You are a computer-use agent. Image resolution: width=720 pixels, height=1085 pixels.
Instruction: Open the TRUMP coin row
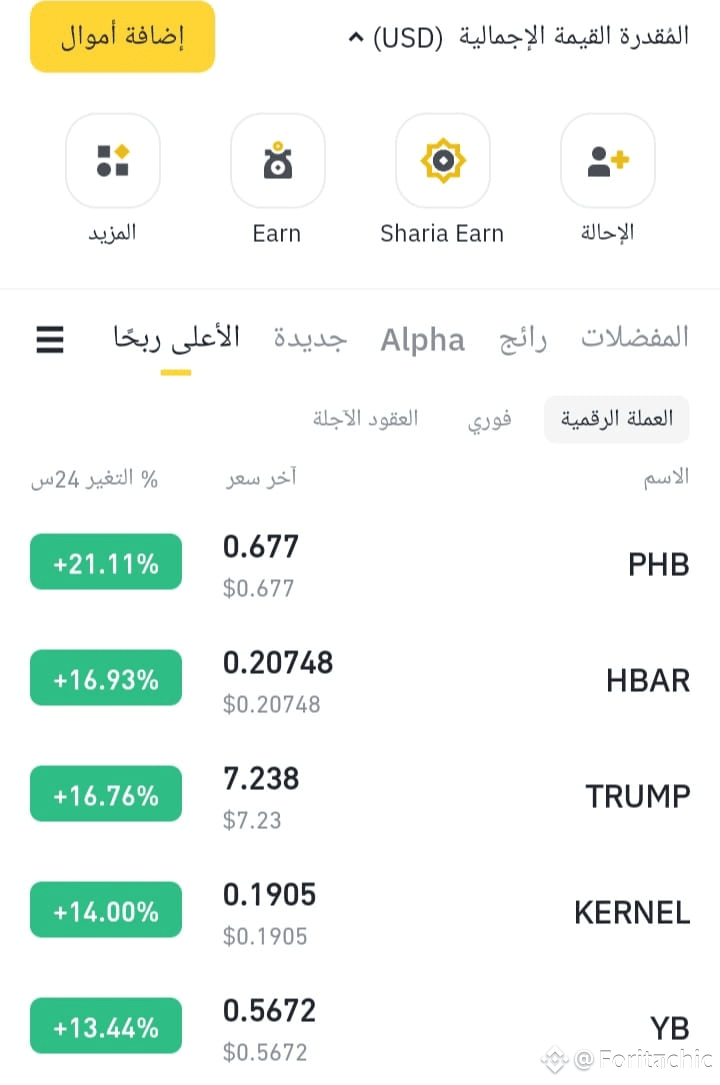coord(360,796)
